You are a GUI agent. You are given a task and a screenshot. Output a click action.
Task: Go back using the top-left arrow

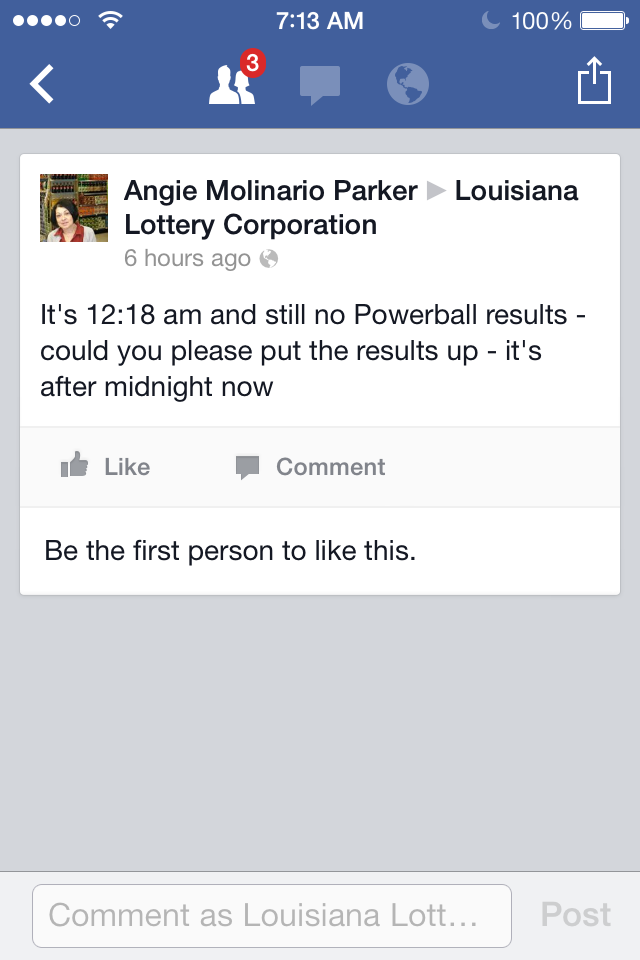42,84
